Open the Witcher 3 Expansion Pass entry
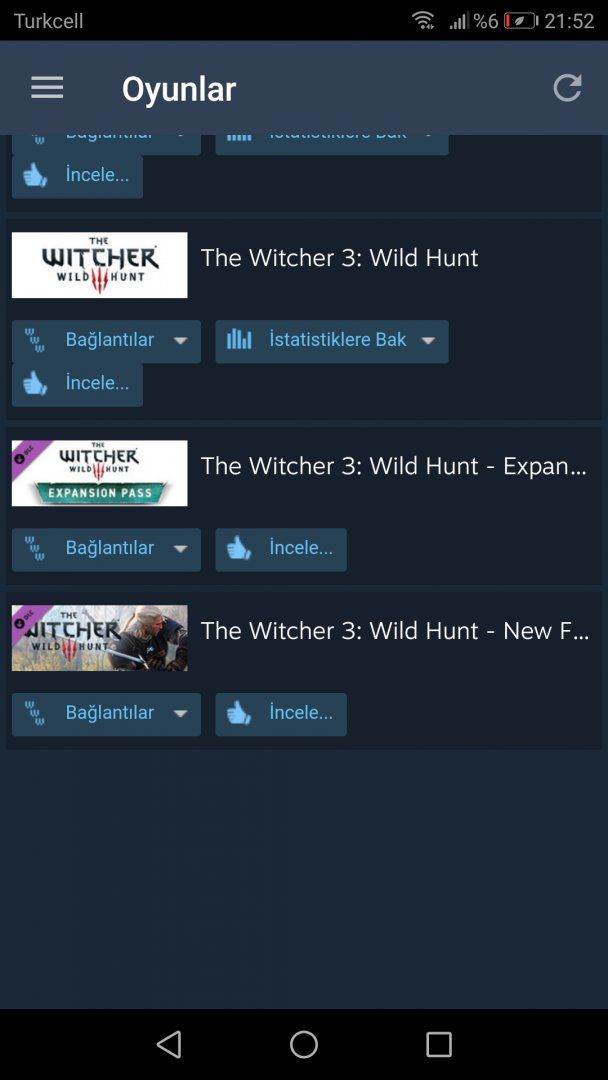608x1080 pixels. click(x=393, y=466)
